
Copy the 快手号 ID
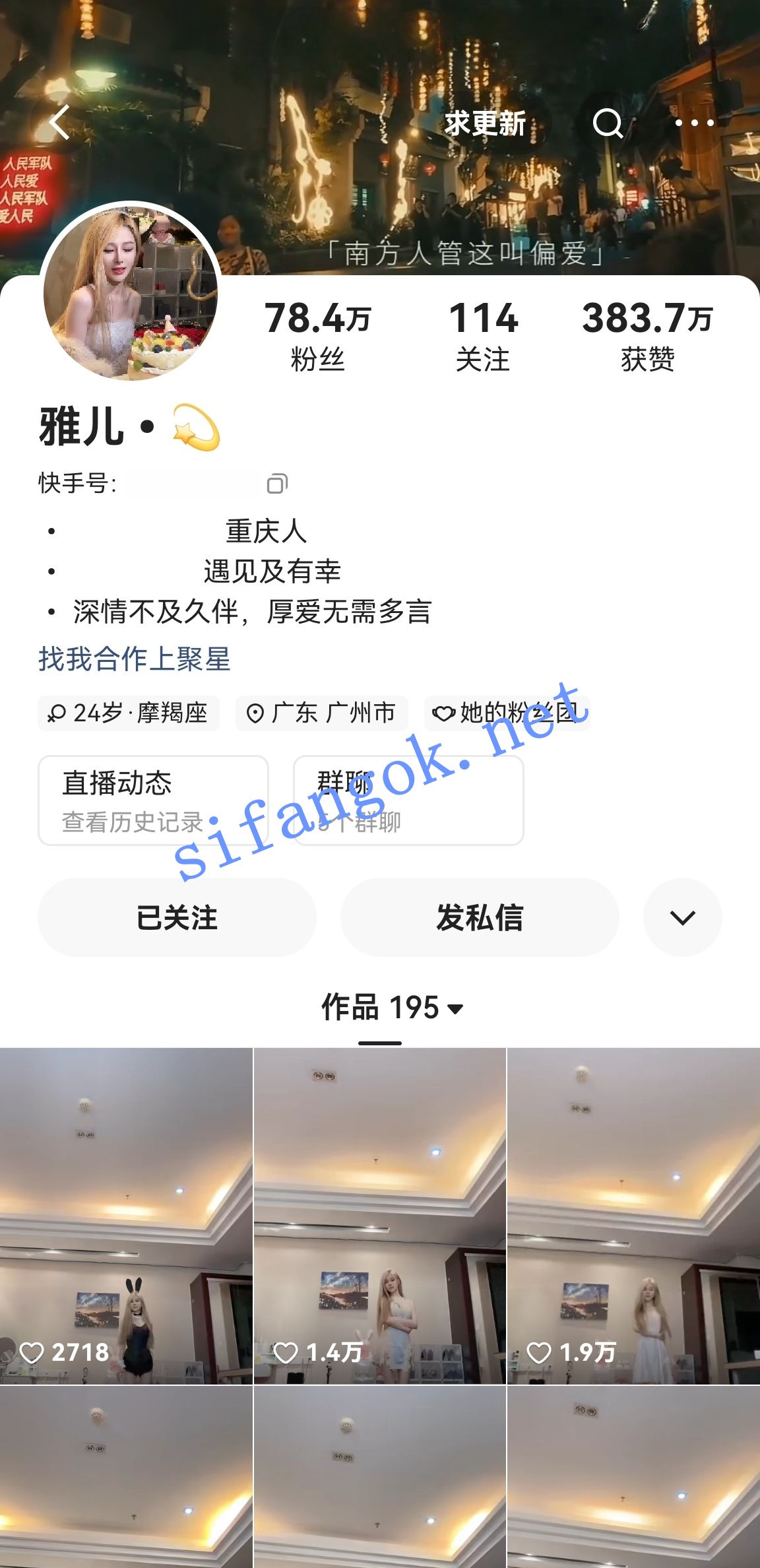tap(277, 484)
